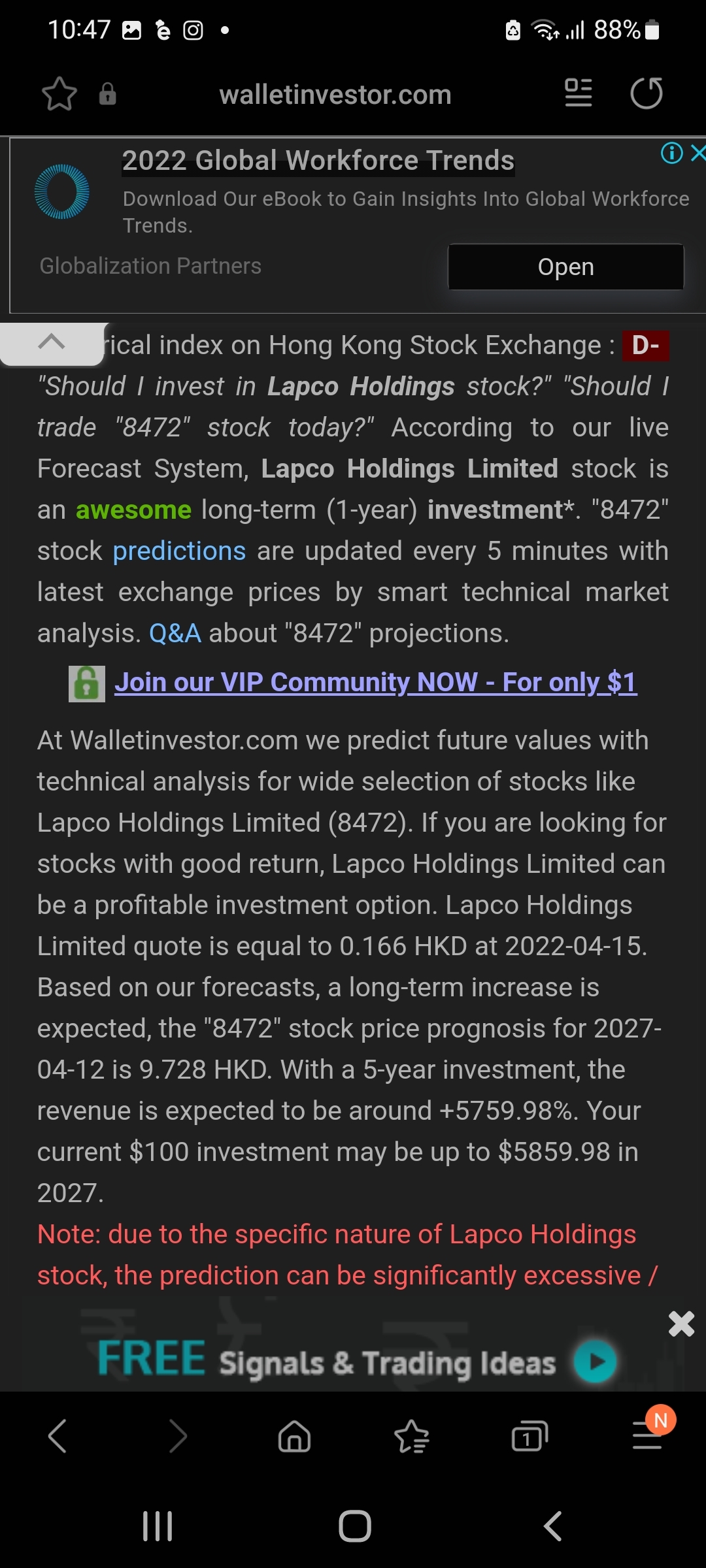Tap the walletinvestor.com address bar
This screenshot has height=1568, width=706.
[335, 95]
